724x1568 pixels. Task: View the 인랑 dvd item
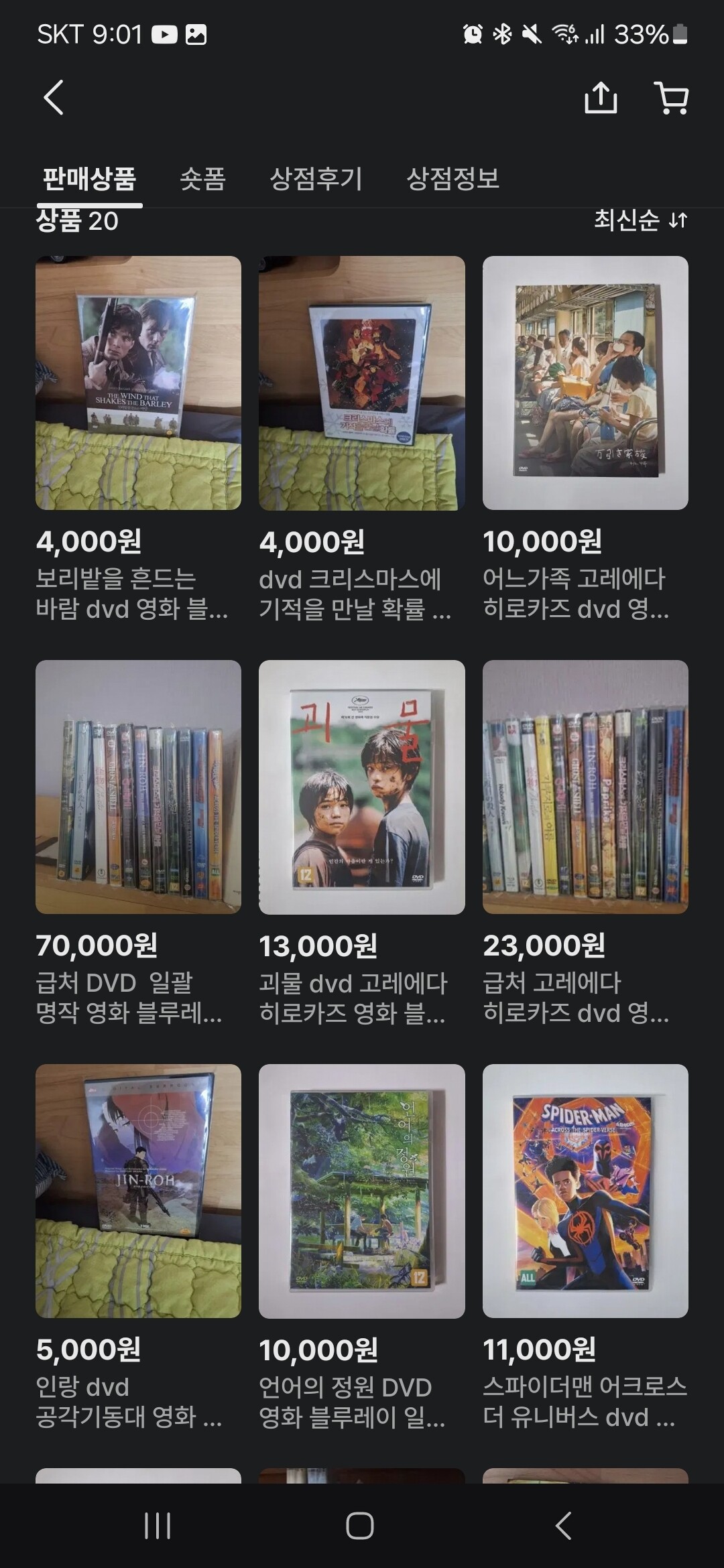point(138,1191)
